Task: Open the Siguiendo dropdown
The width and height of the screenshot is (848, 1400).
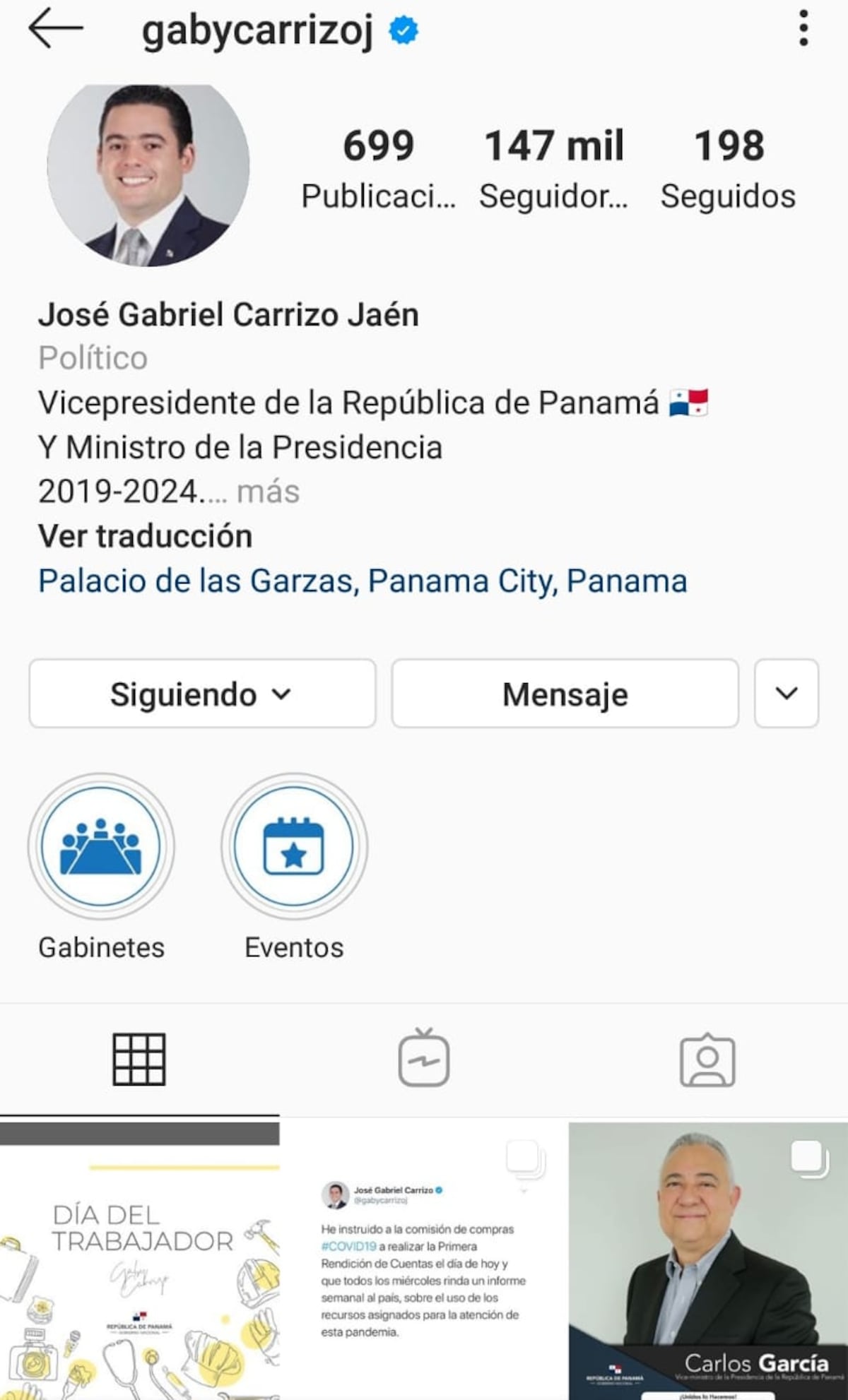Action: pos(204,693)
